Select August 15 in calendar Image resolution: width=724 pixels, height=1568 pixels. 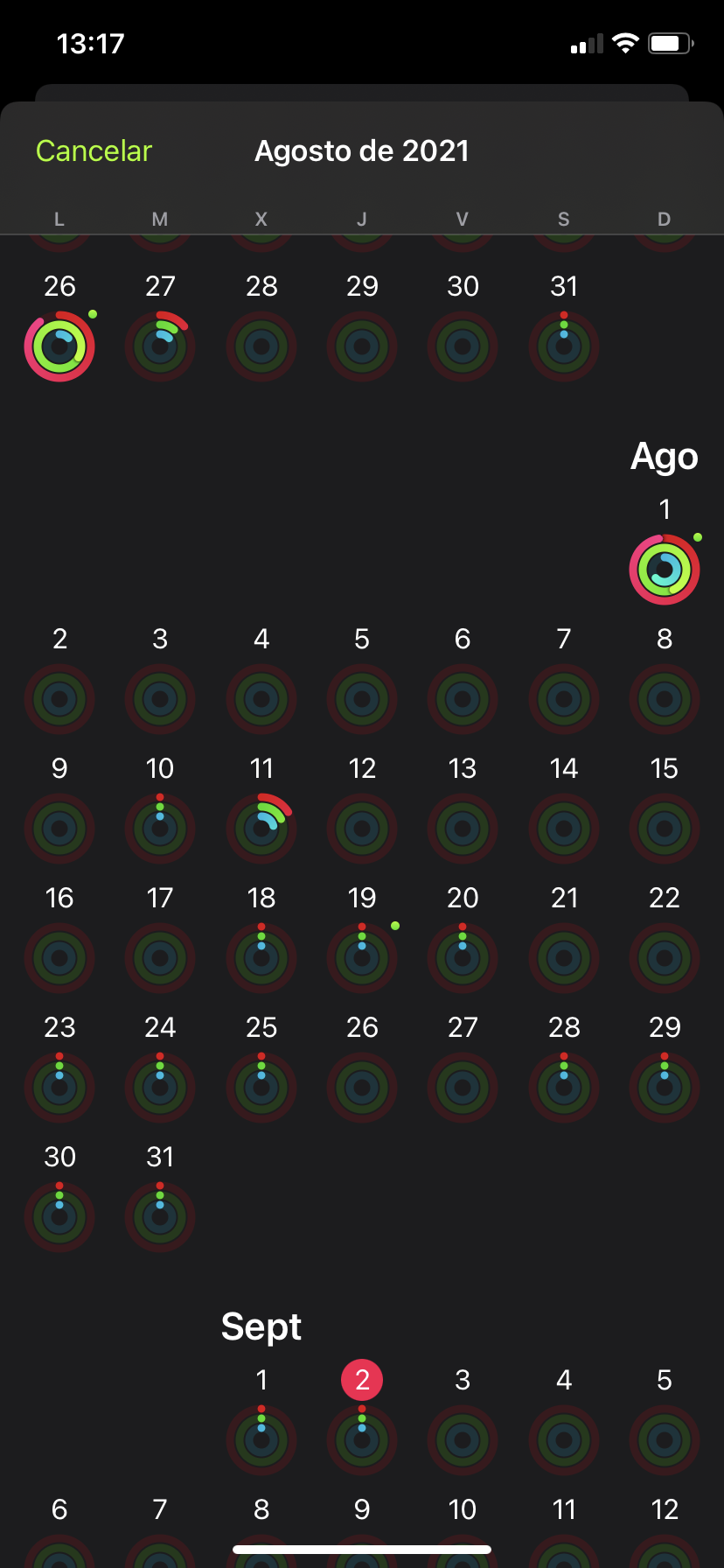665,828
